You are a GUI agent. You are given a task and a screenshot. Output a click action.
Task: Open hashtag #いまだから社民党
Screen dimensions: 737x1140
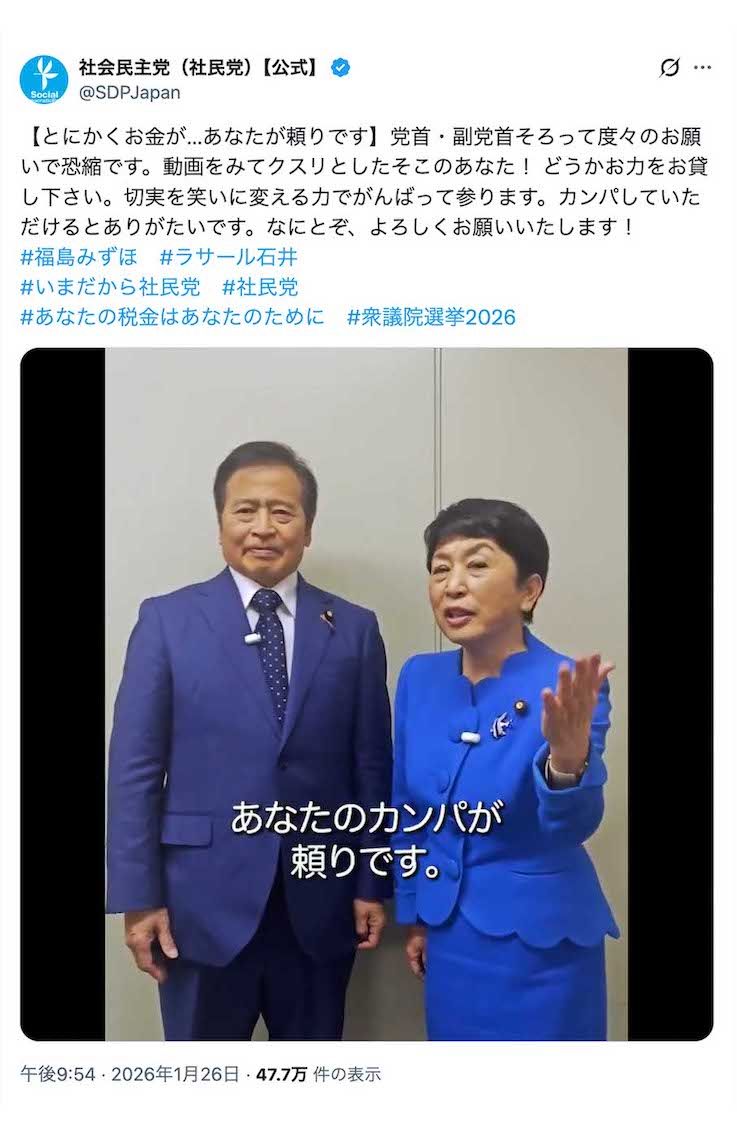pyautogui.click(x=110, y=288)
